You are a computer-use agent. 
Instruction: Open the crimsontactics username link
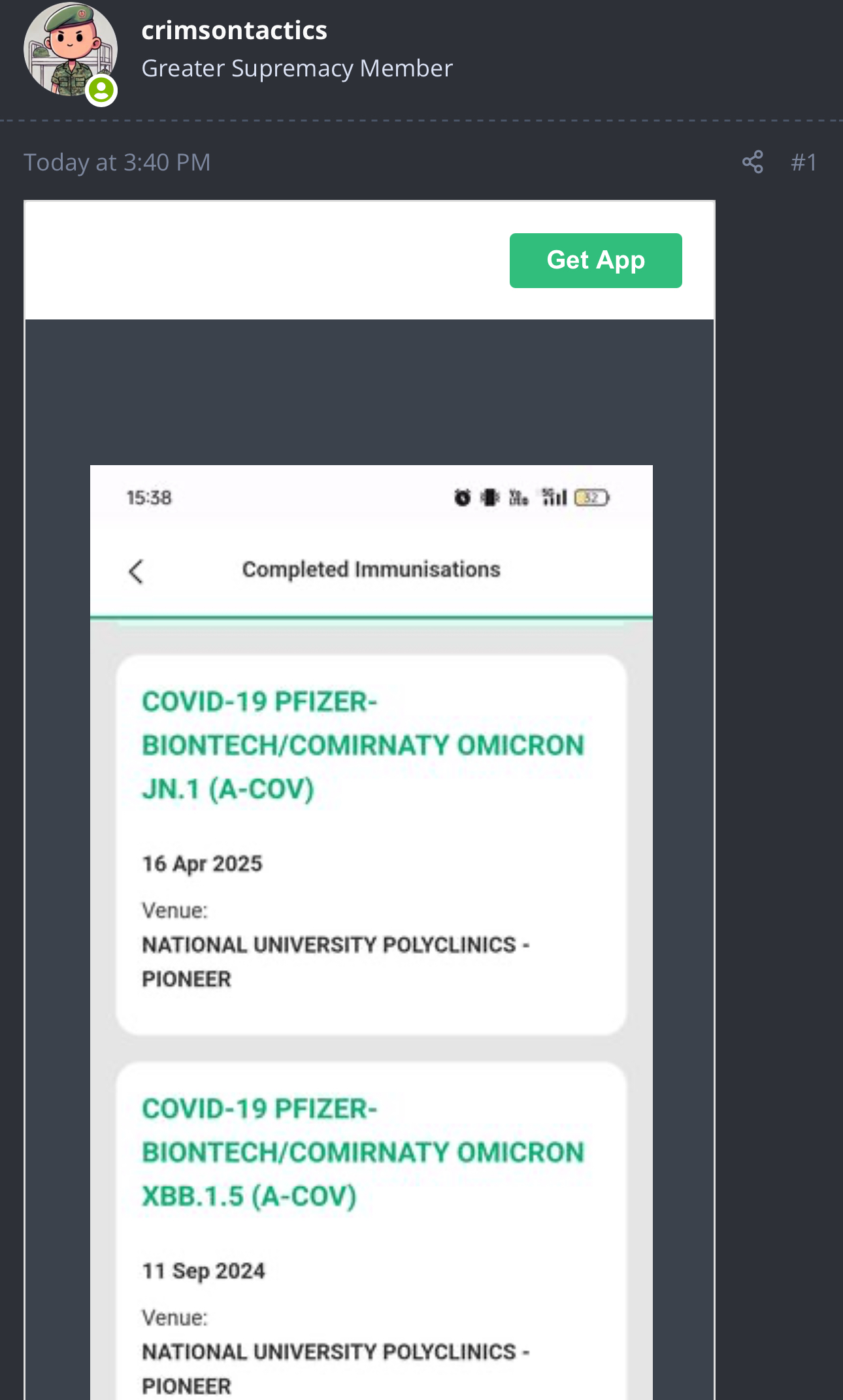234,31
